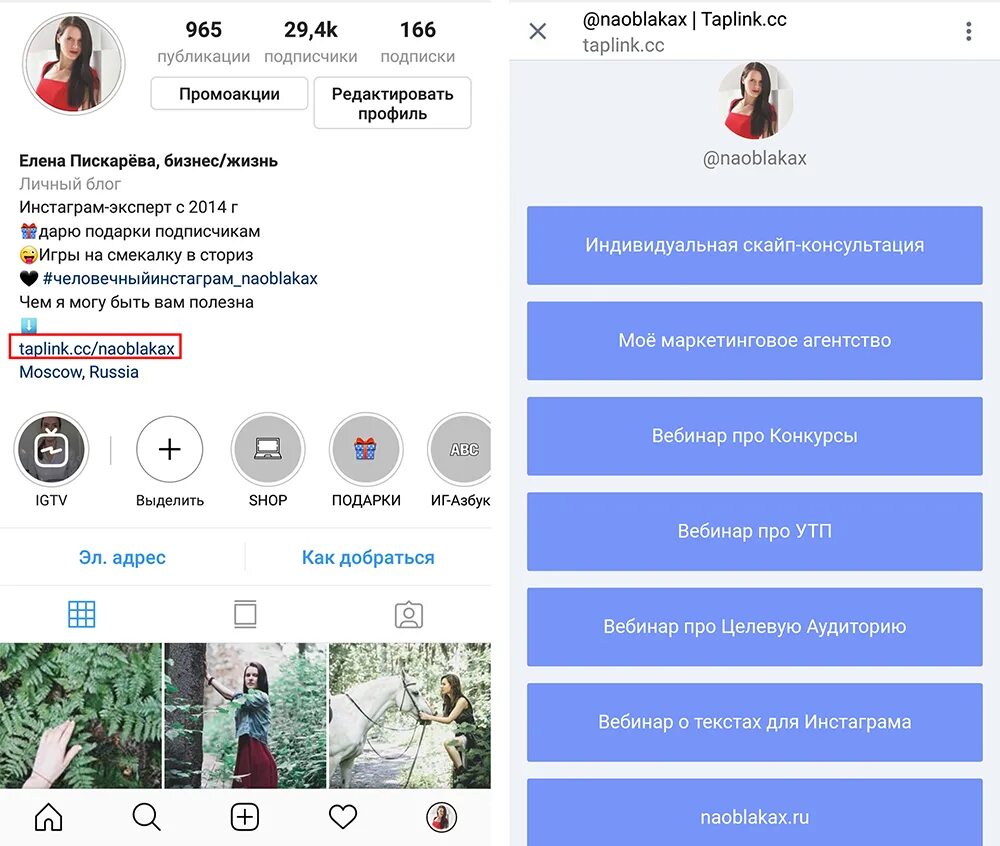Close the Taplink browser page
1000x846 pixels.
538,31
